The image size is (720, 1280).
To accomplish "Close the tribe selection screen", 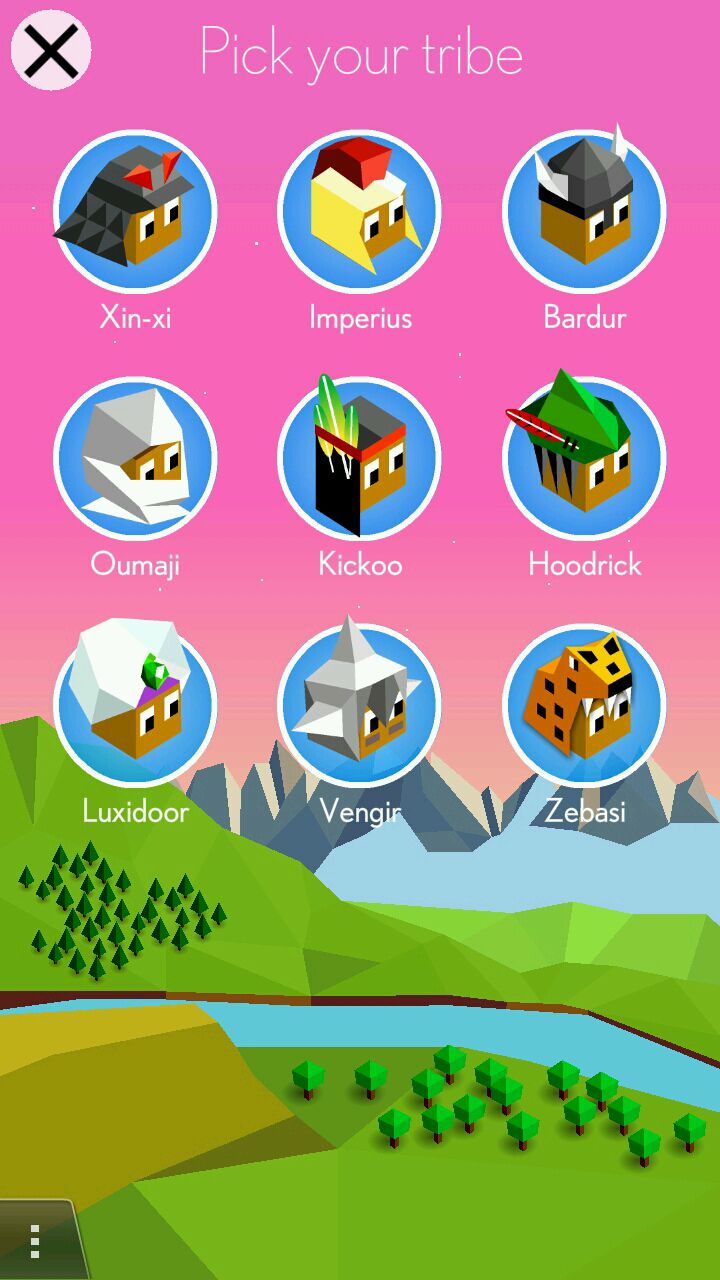I will 51,51.
